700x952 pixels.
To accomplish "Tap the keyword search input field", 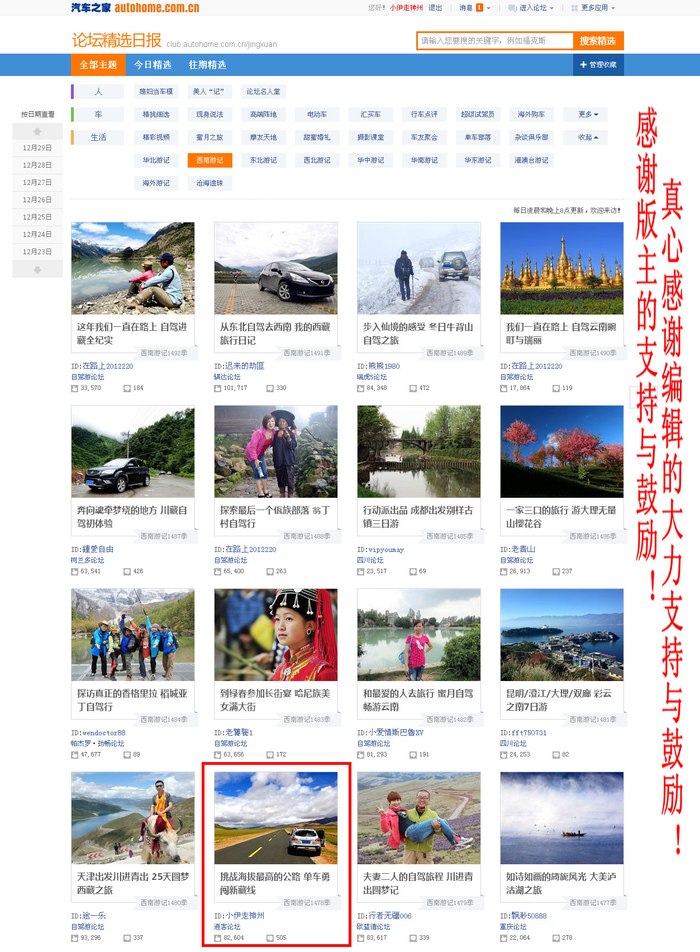I will pos(495,41).
